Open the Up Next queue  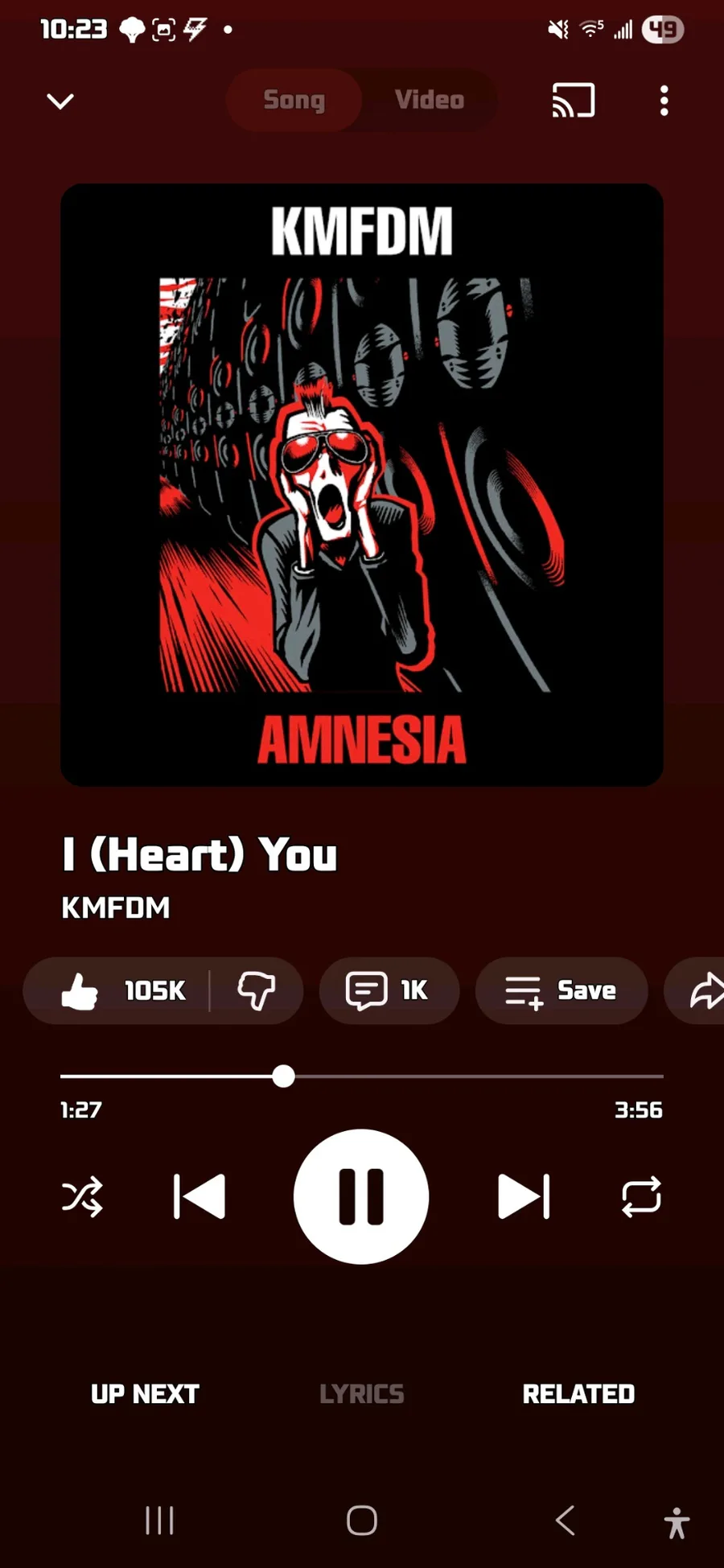(x=145, y=1393)
